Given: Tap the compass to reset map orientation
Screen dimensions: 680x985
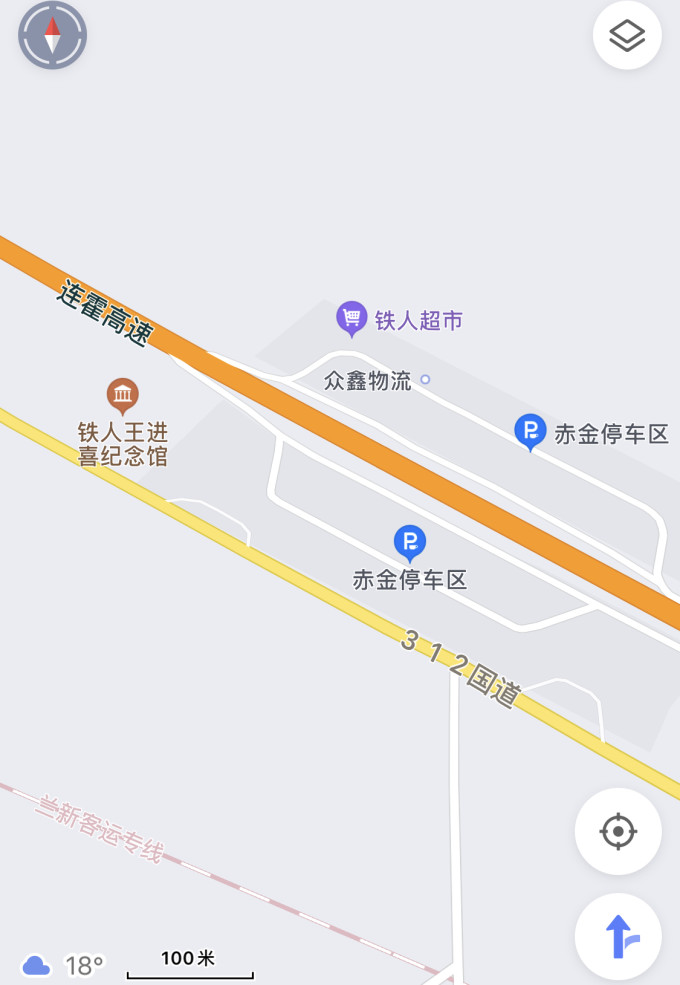Looking at the screenshot, I should 53,35.
